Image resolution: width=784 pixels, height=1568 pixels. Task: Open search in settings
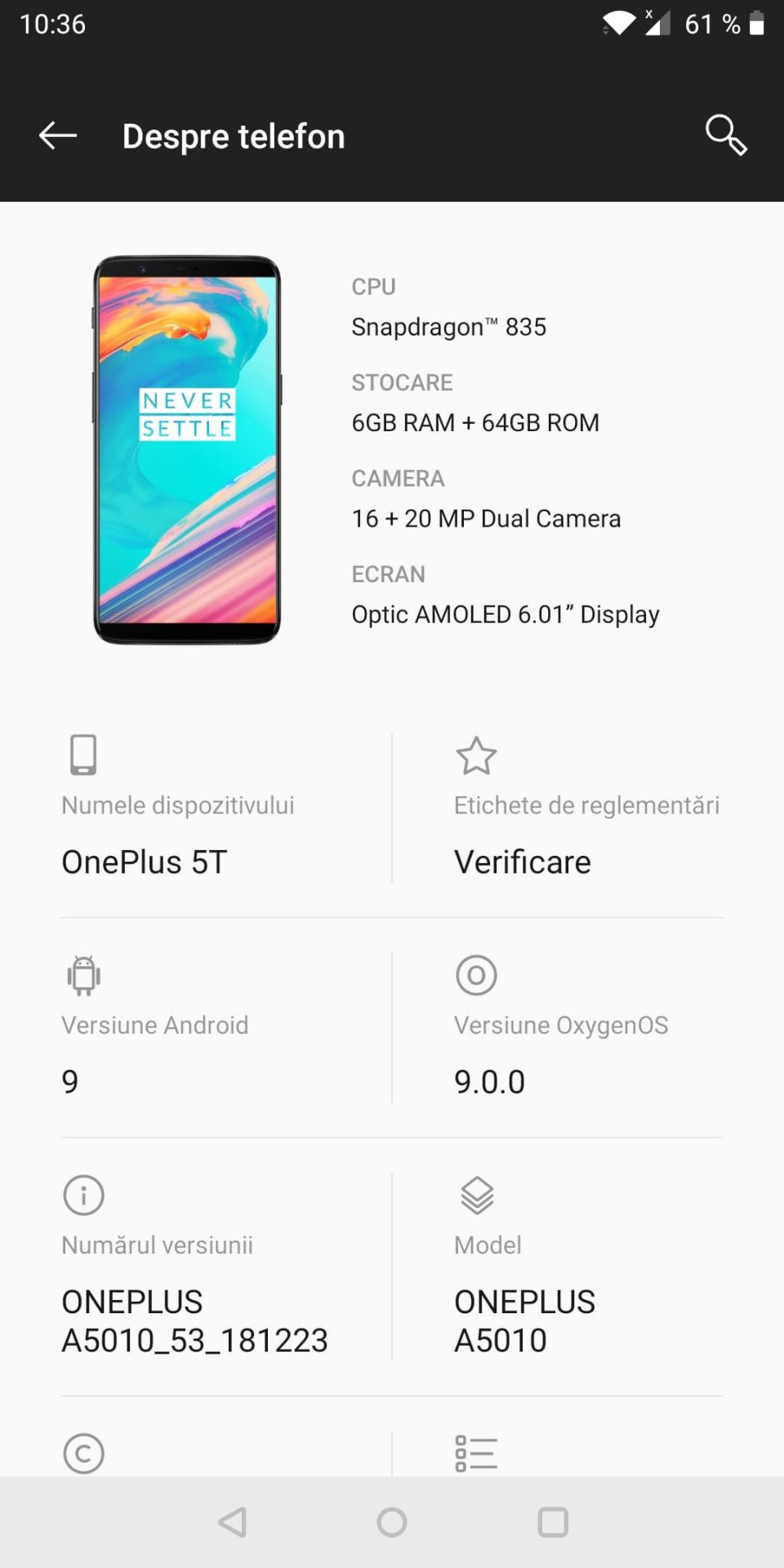[725, 136]
